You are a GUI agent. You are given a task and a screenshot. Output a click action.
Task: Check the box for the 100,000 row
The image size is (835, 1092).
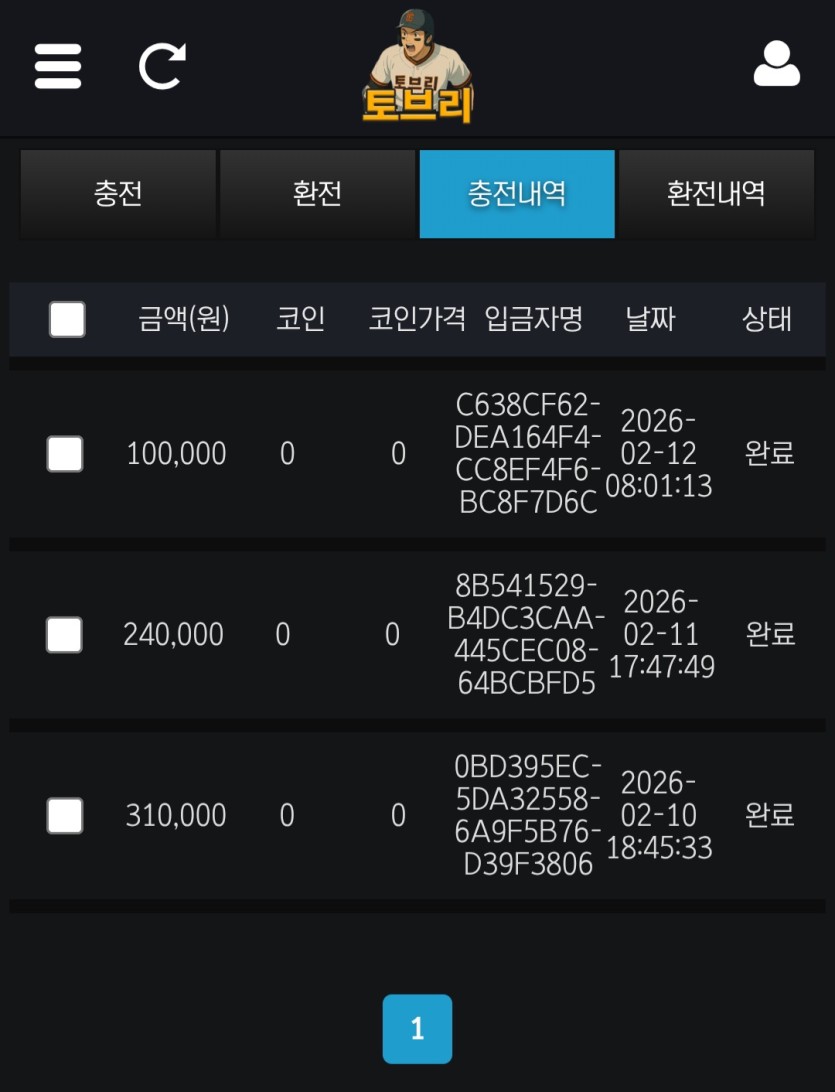pyautogui.click(x=65, y=454)
